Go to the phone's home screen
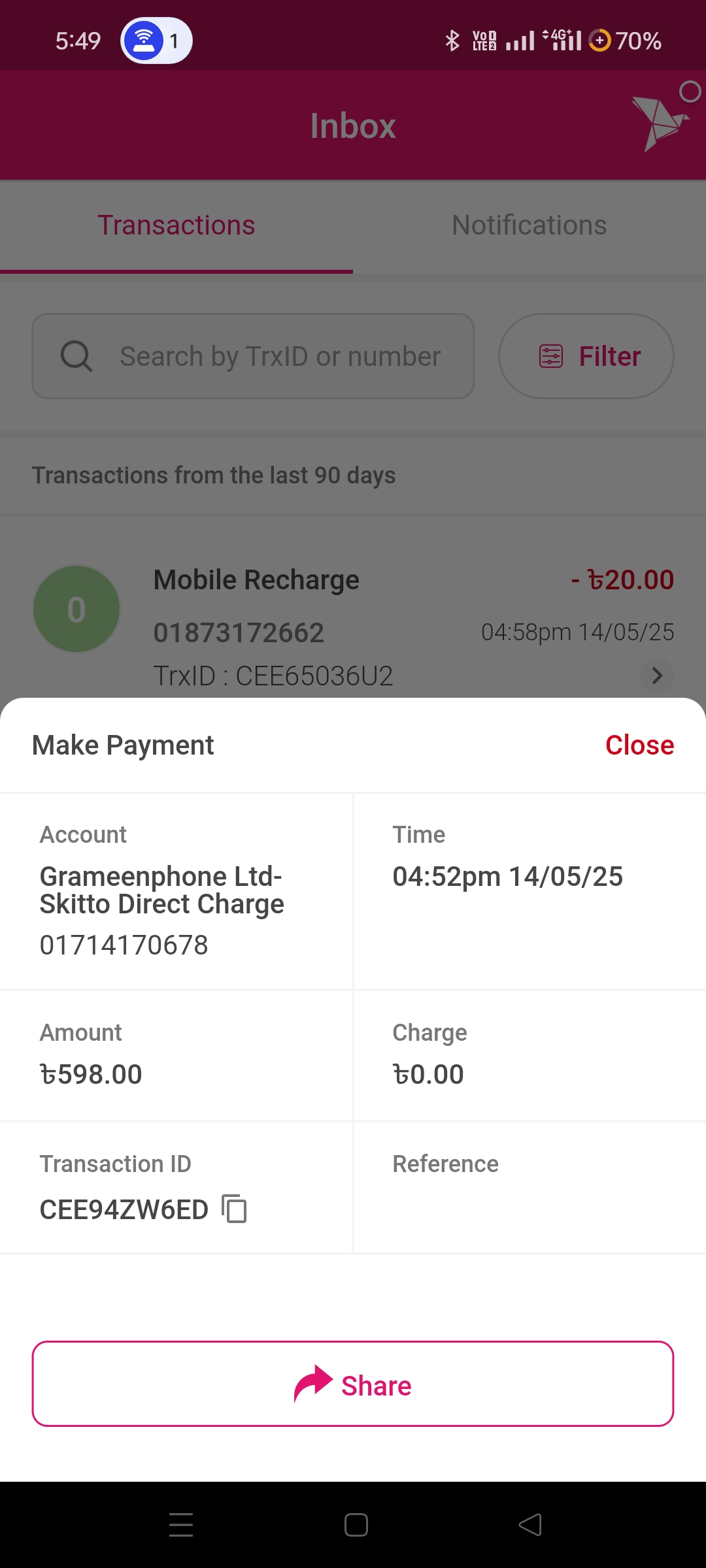 pyautogui.click(x=356, y=1525)
